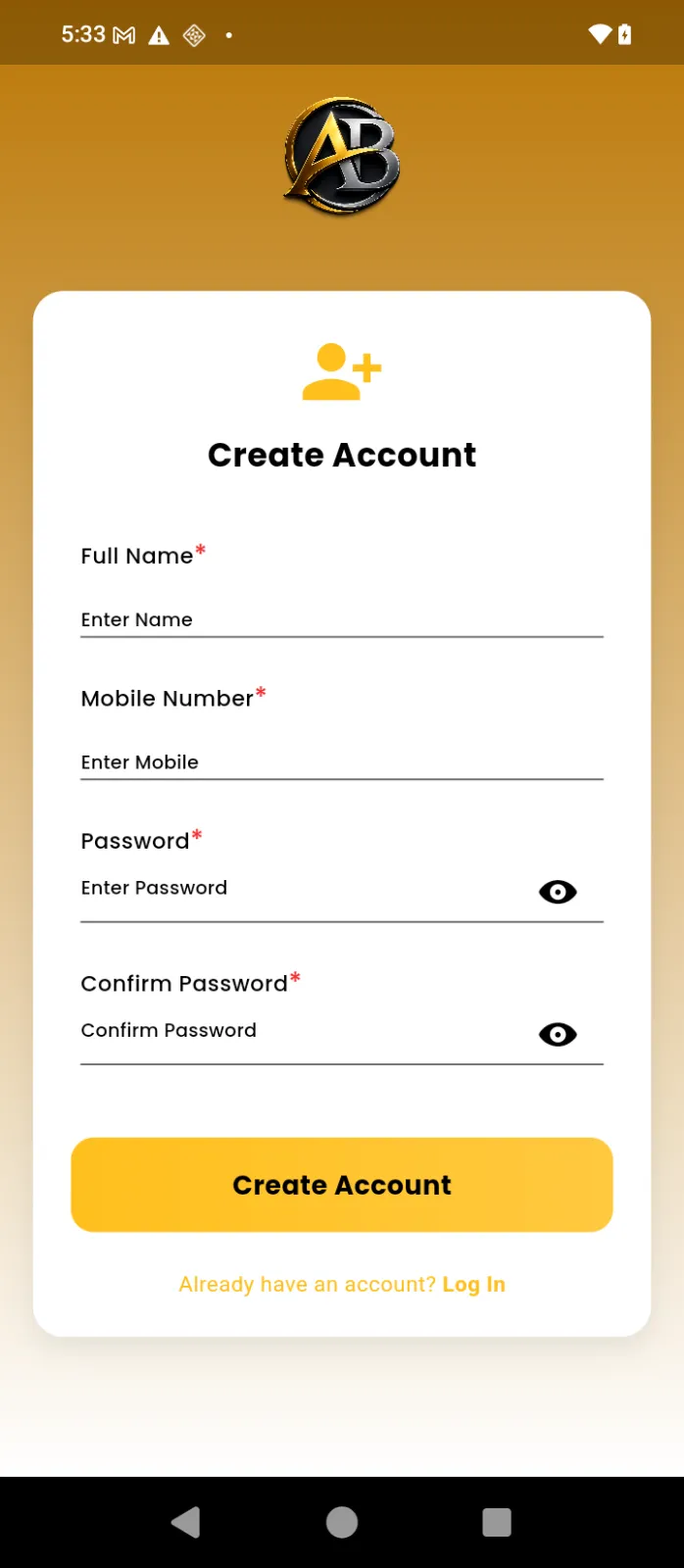Viewport: 684px width, 1568px height.
Task: Select the Enter Password field
Action: point(304,889)
